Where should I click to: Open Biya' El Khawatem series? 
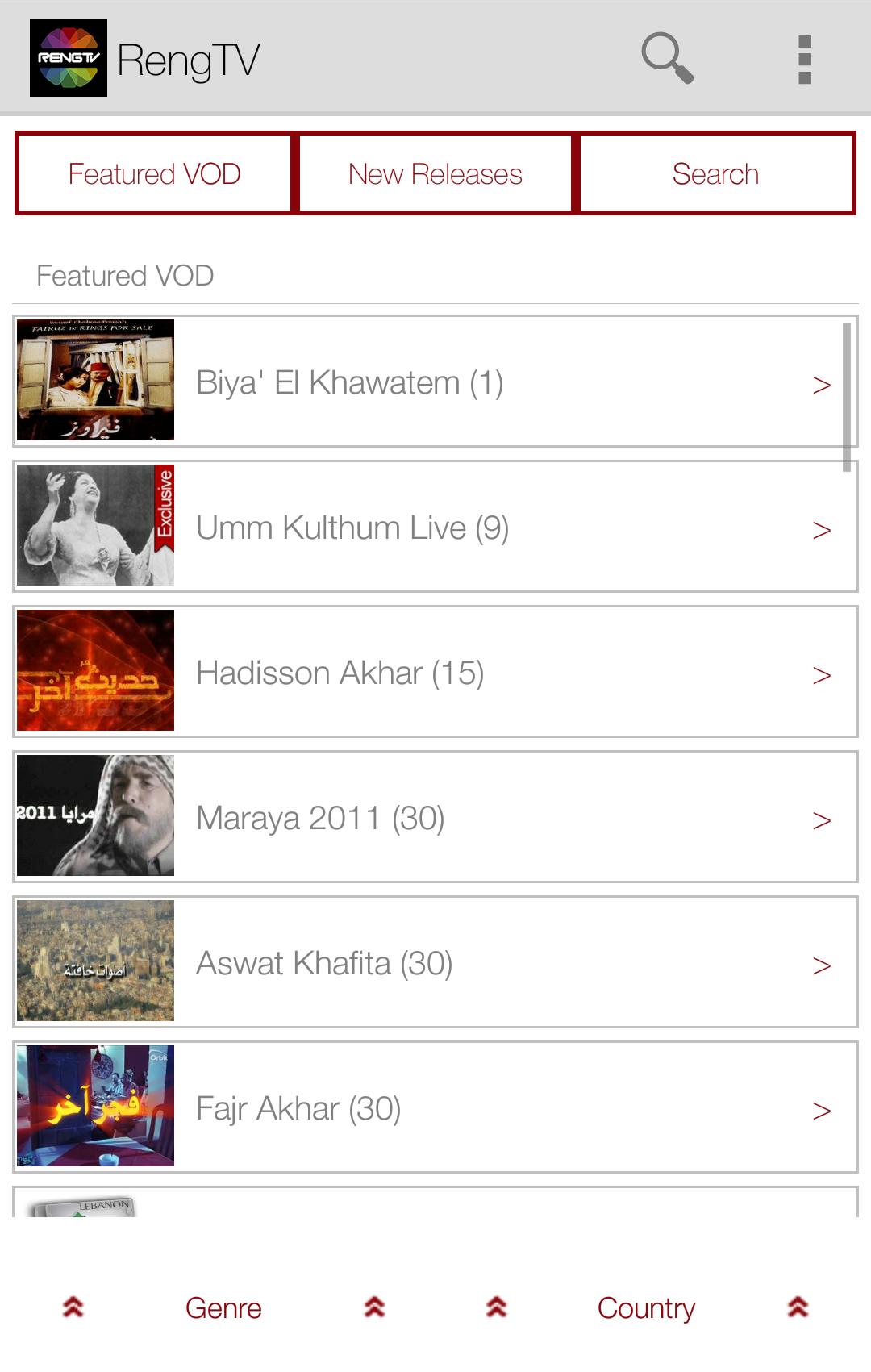coord(435,382)
